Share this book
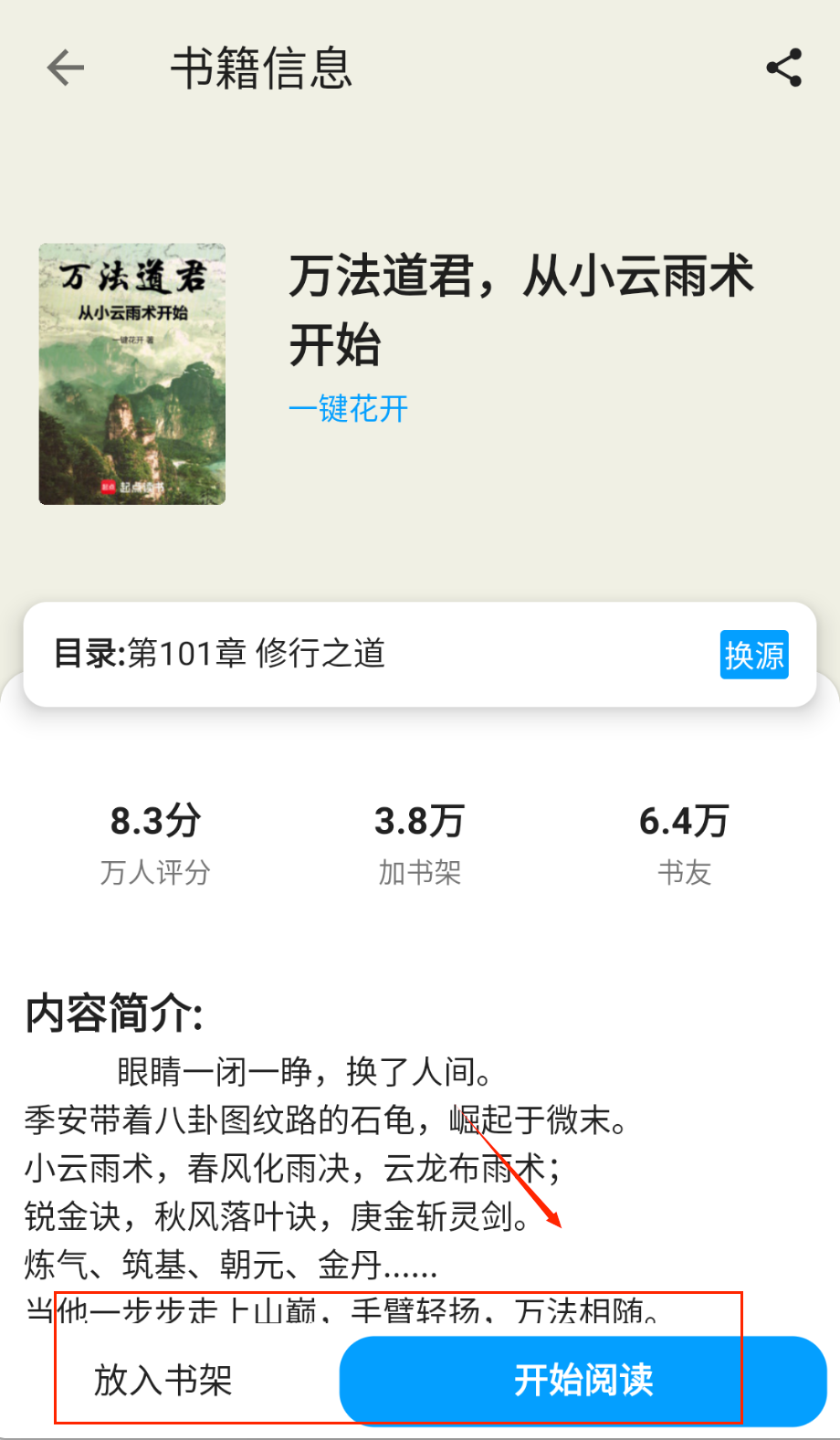The width and height of the screenshot is (840, 1440). (783, 68)
